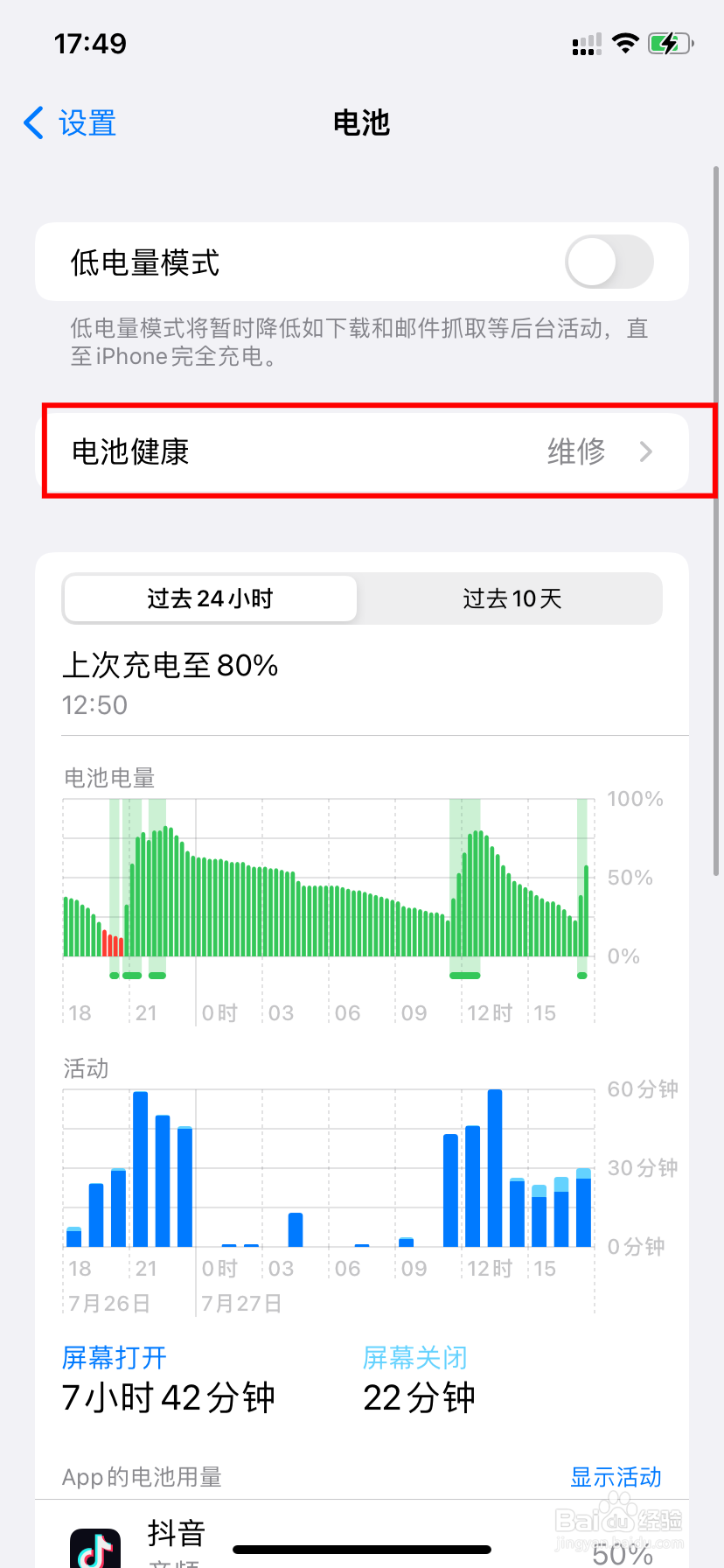Toggle the 低电量模式 switch on
Viewport: 724px width, 1568px height.
click(x=609, y=262)
